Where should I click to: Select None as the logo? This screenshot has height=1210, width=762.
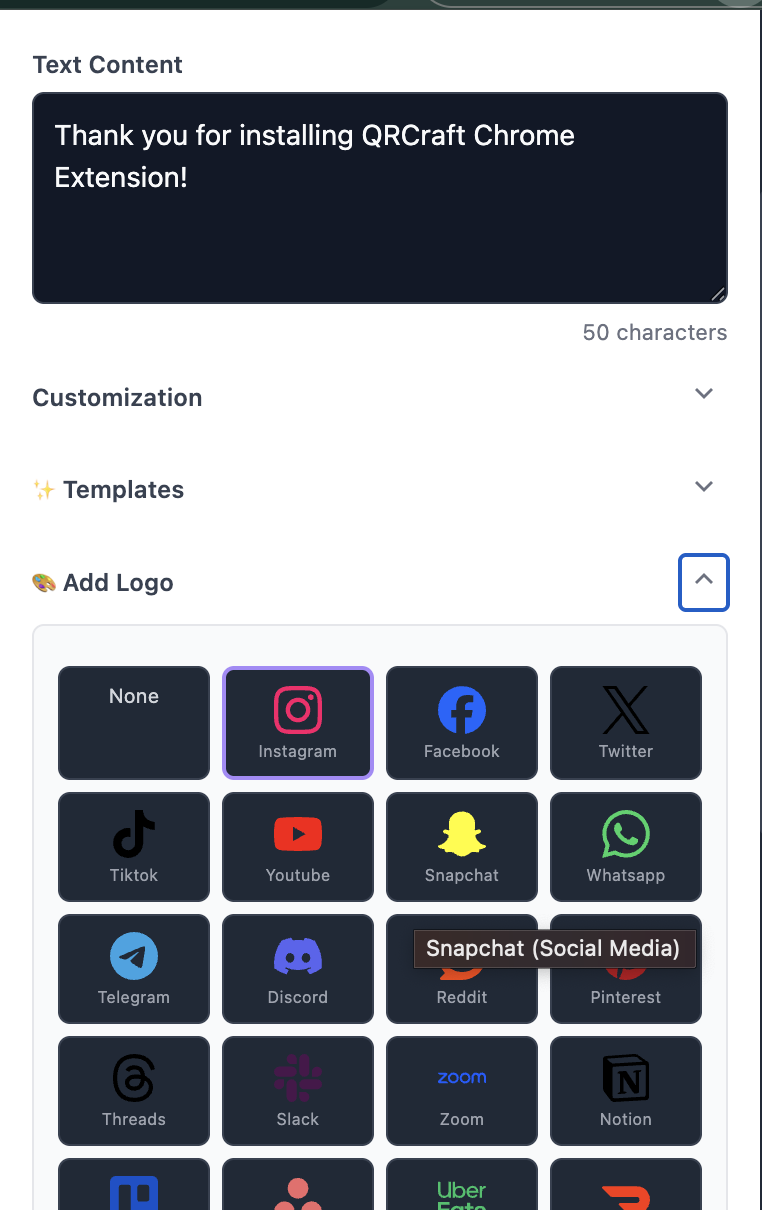pos(134,722)
